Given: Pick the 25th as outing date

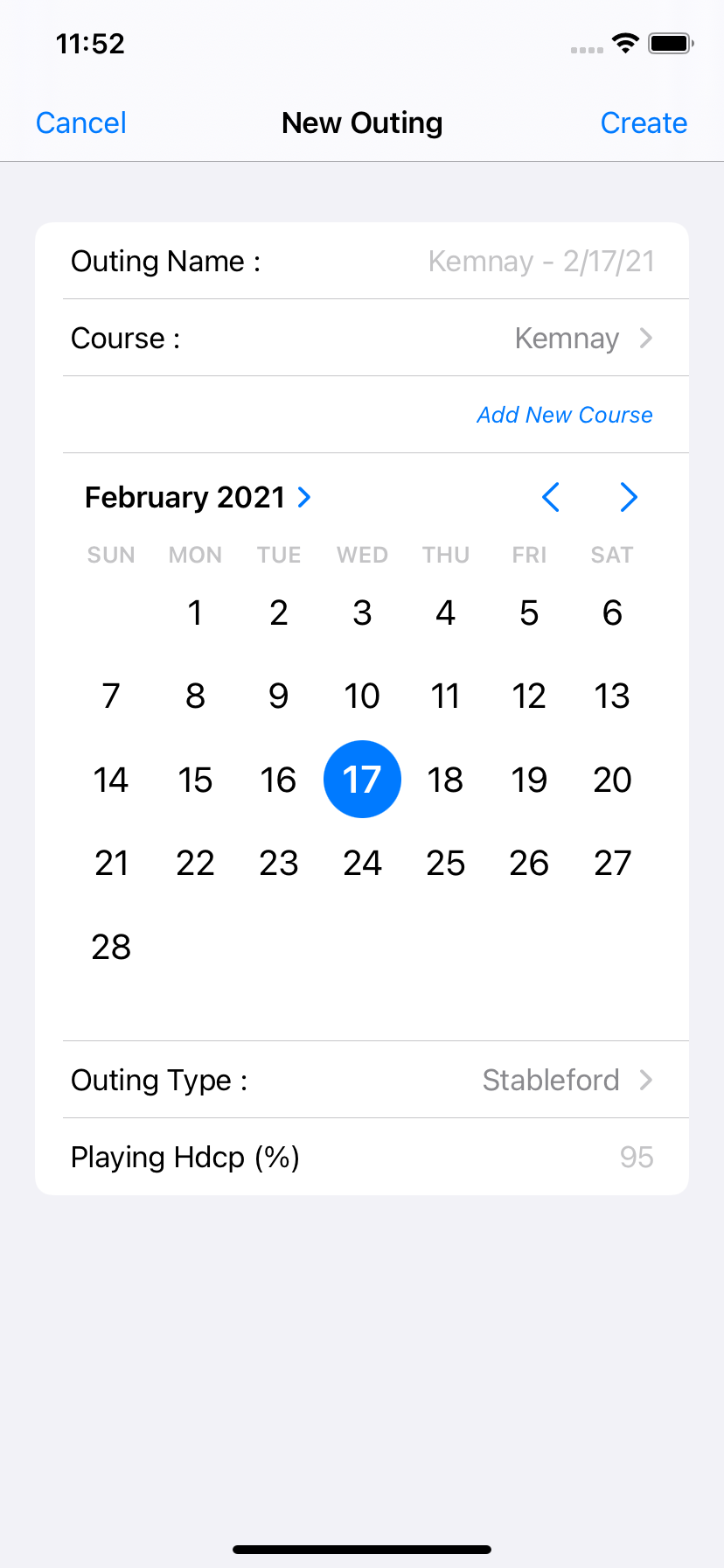Looking at the screenshot, I should (x=445, y=863).
